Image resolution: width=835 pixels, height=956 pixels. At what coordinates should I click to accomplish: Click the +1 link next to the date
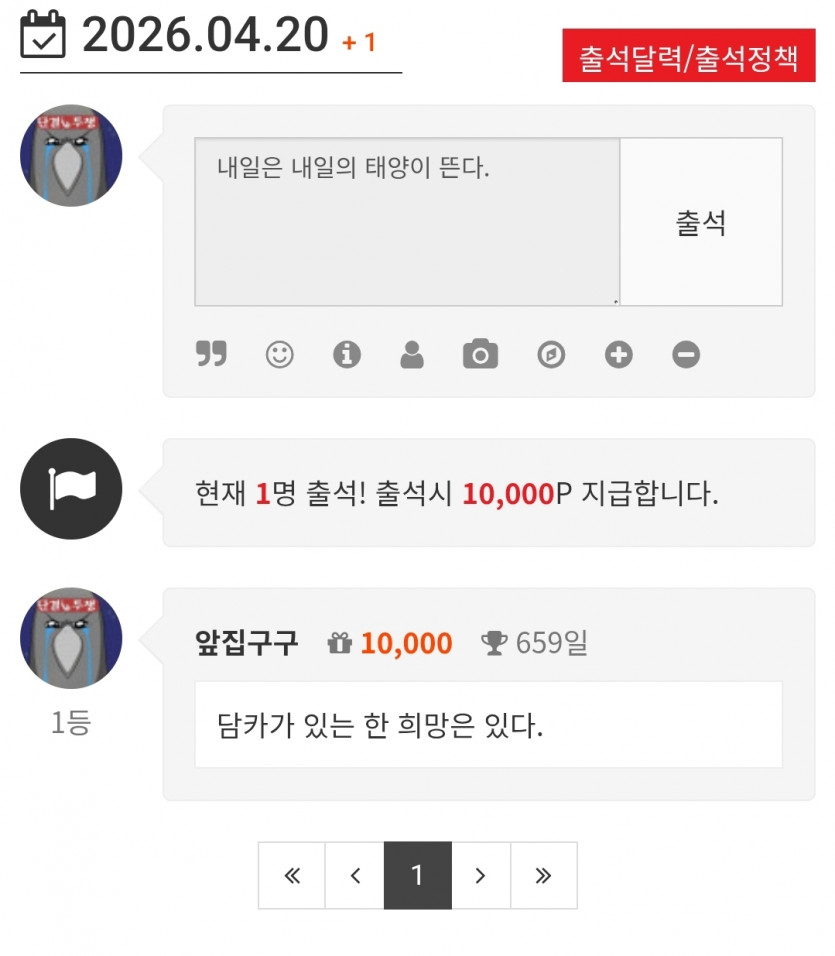tap(360, 44)
